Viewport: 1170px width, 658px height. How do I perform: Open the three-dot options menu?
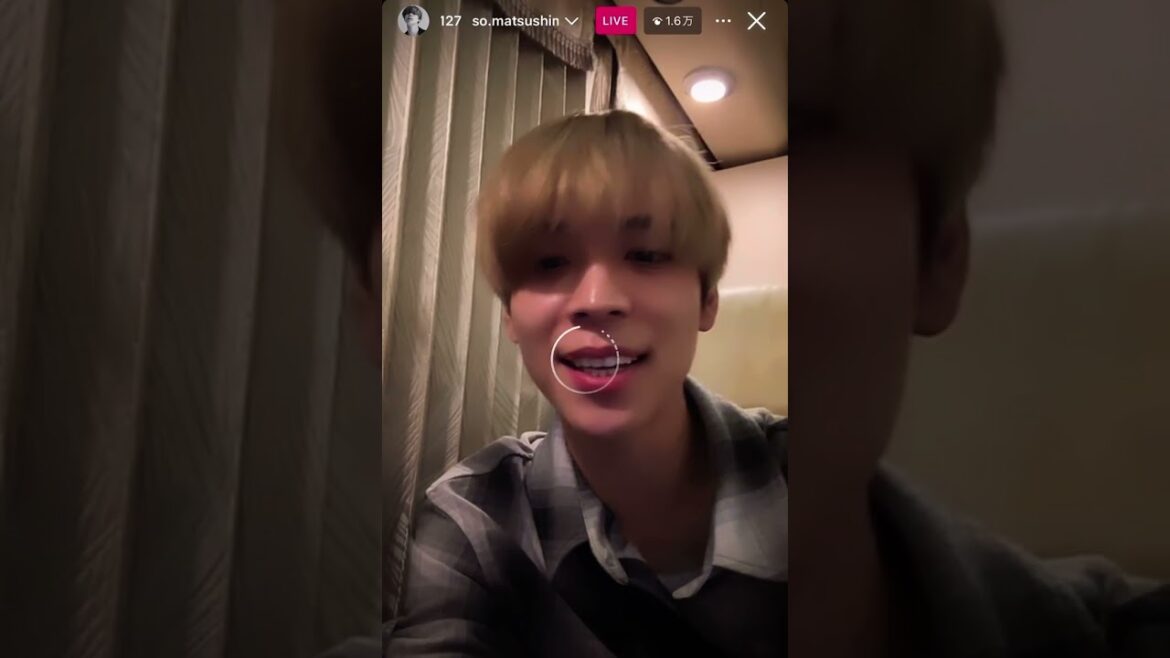pos(723,21)
